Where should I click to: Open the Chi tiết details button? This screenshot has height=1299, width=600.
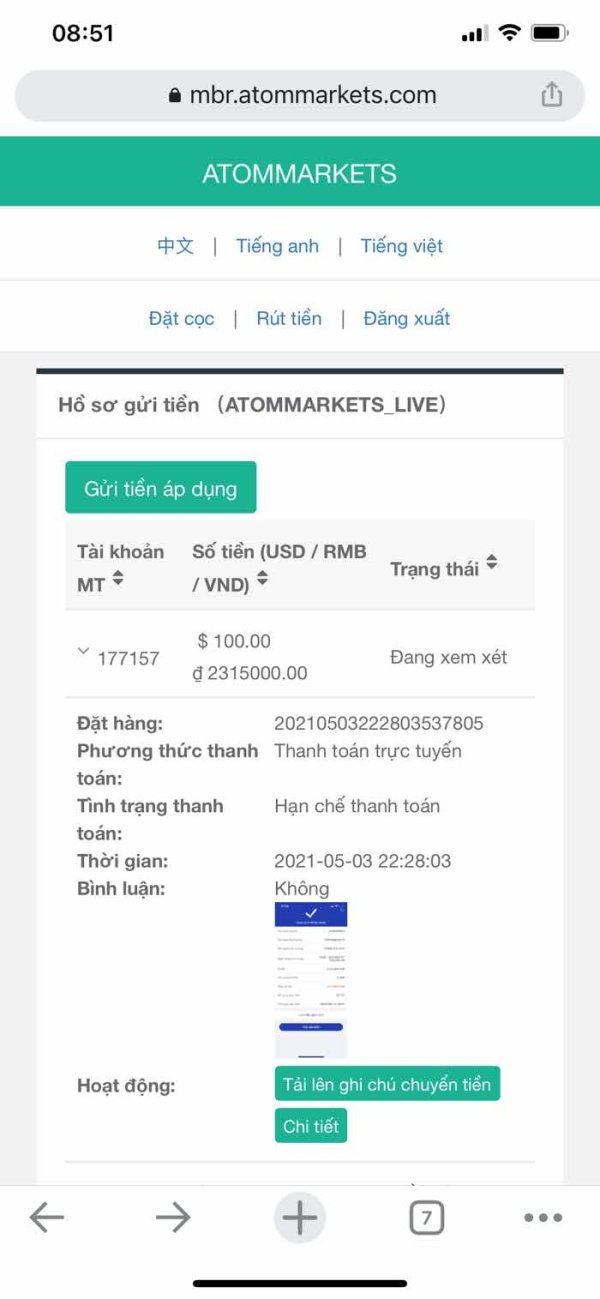(310, 1126)
